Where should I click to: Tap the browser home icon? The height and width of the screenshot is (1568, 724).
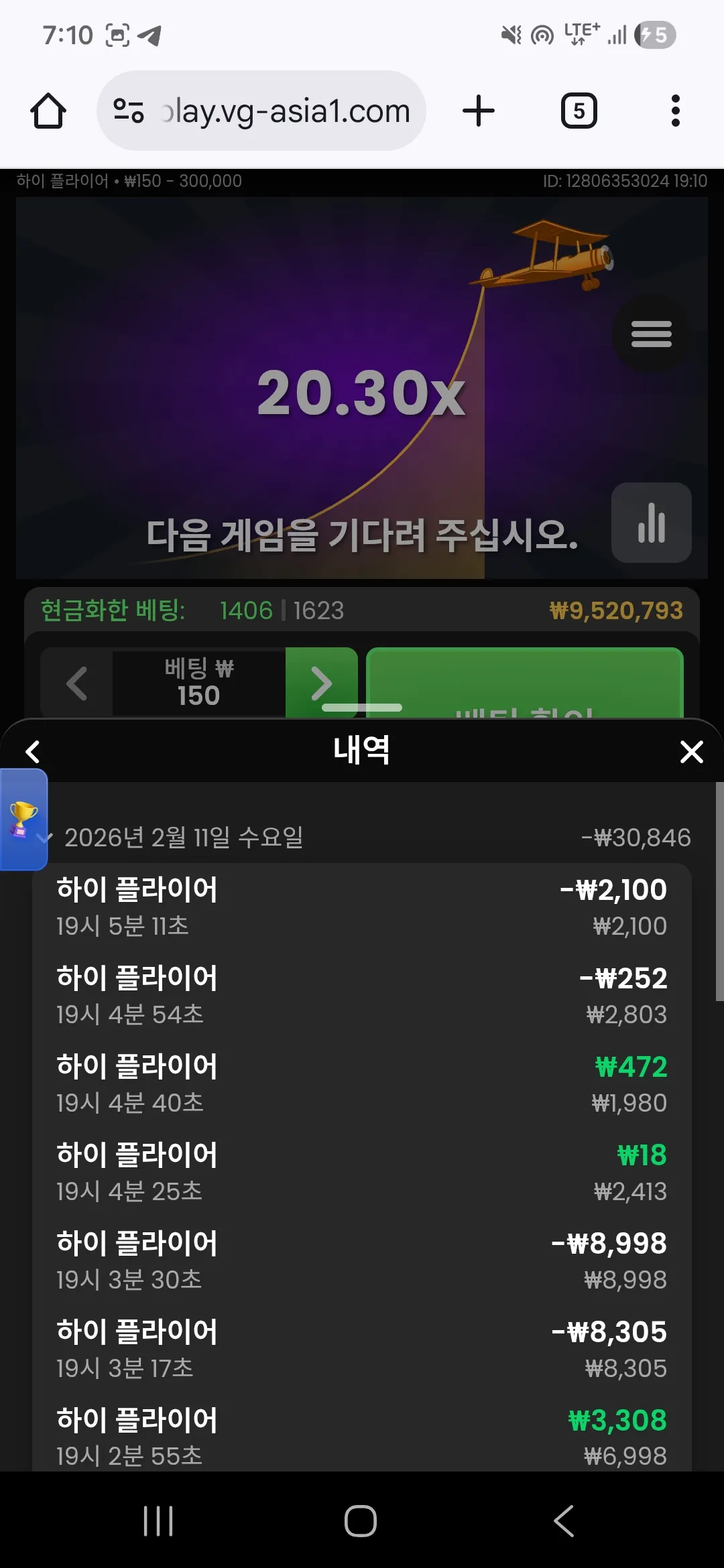(48, 111)
